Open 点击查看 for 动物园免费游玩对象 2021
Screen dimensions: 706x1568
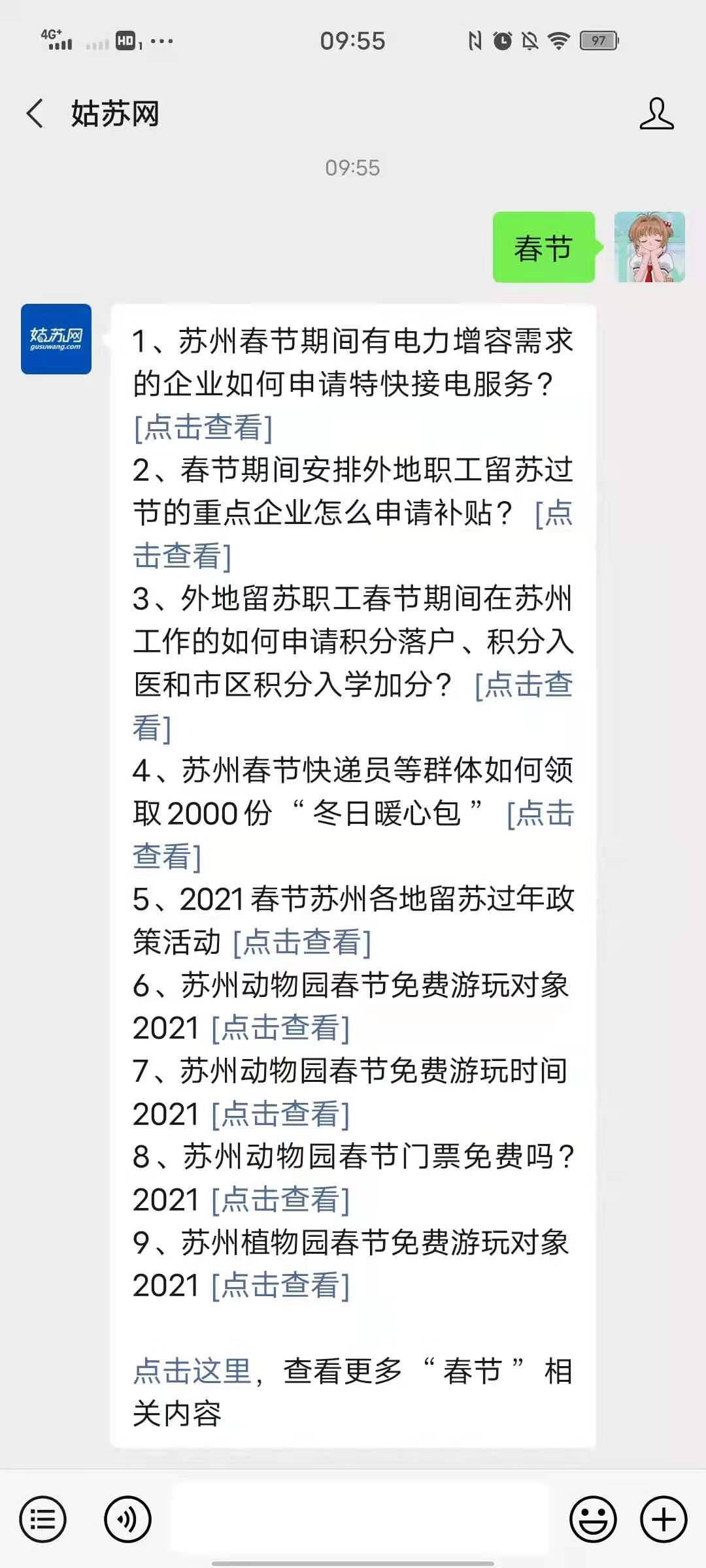point(280,1028)
